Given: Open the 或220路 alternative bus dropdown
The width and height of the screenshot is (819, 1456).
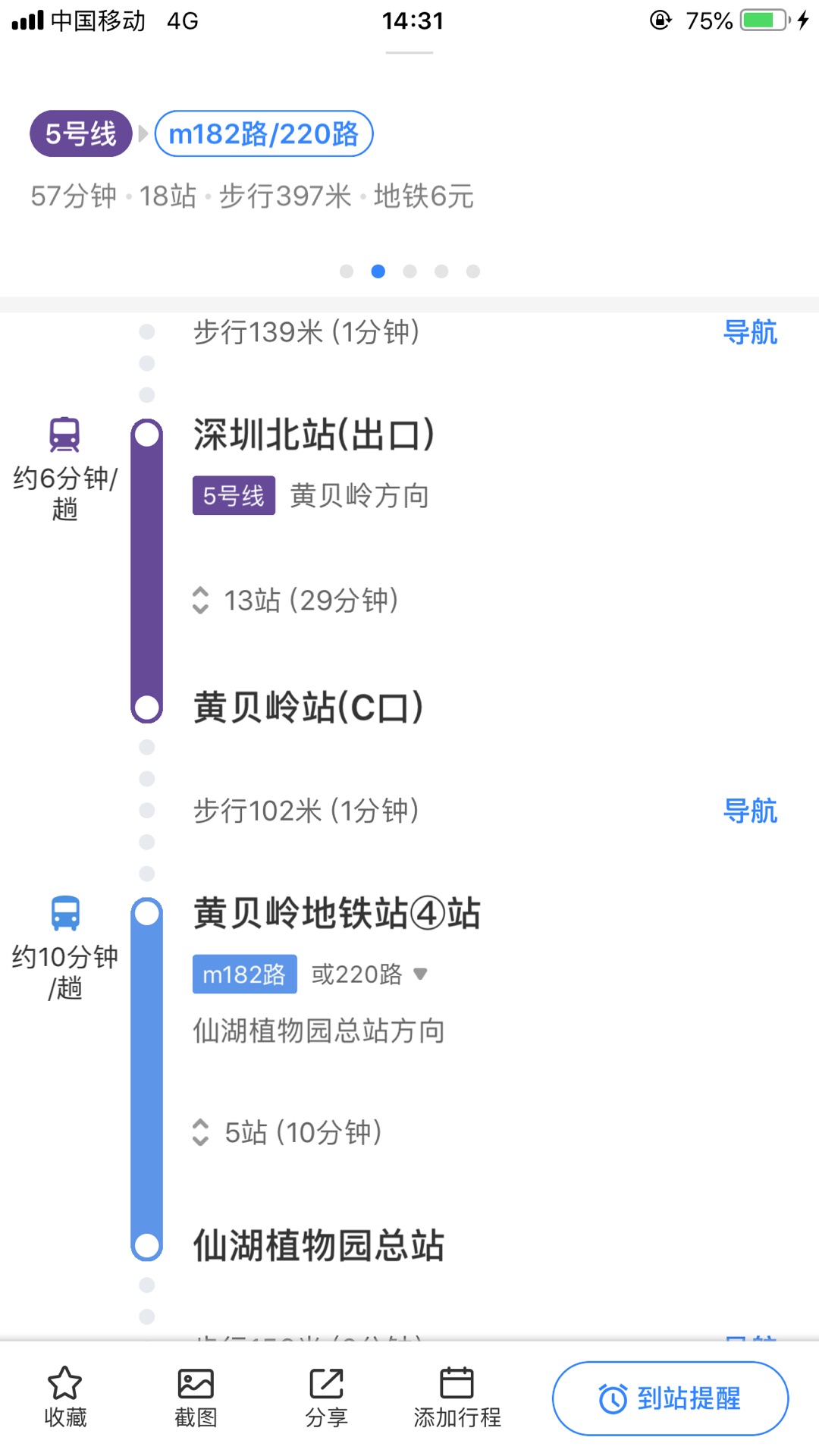Looking at the screenshot, I should click(x=369, y=974).
